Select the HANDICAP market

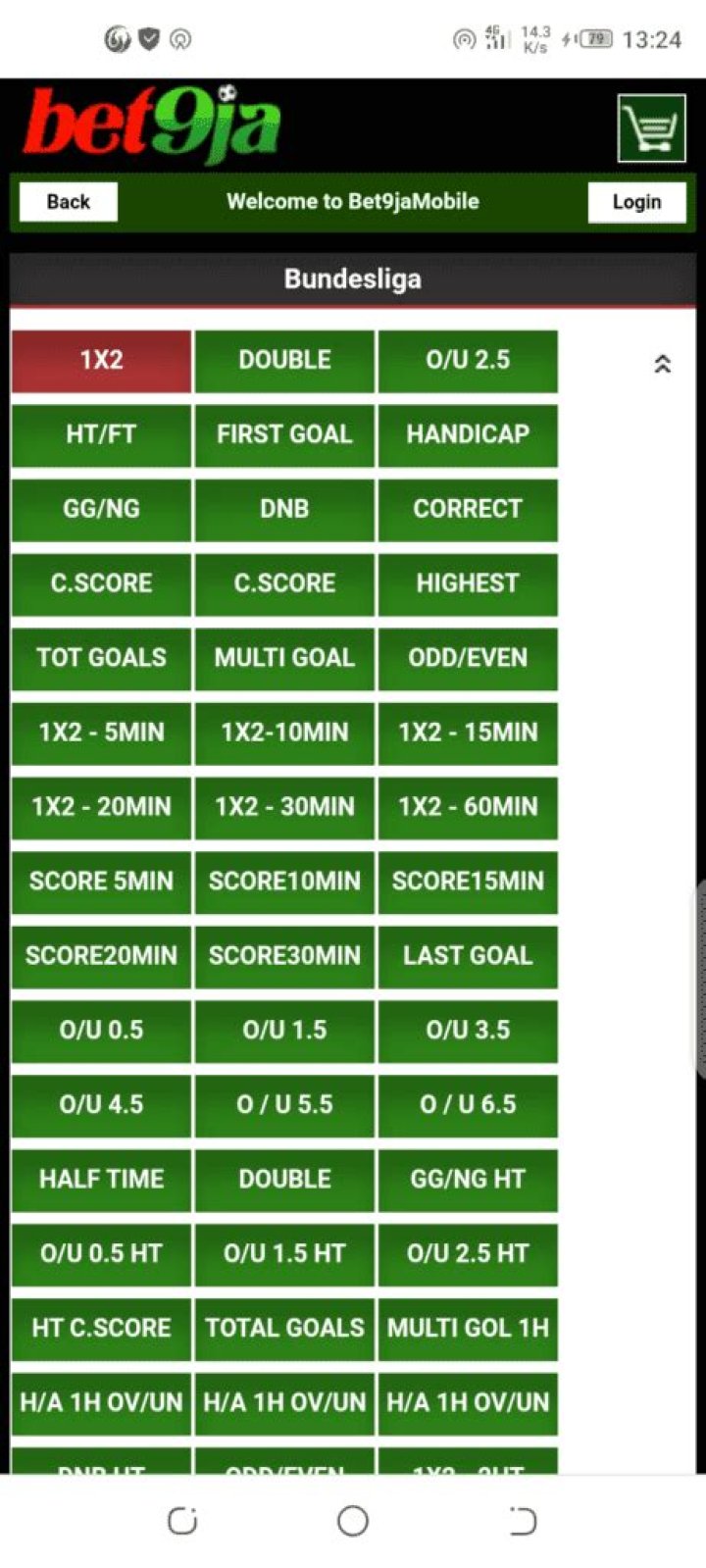[x=468, y=434]
